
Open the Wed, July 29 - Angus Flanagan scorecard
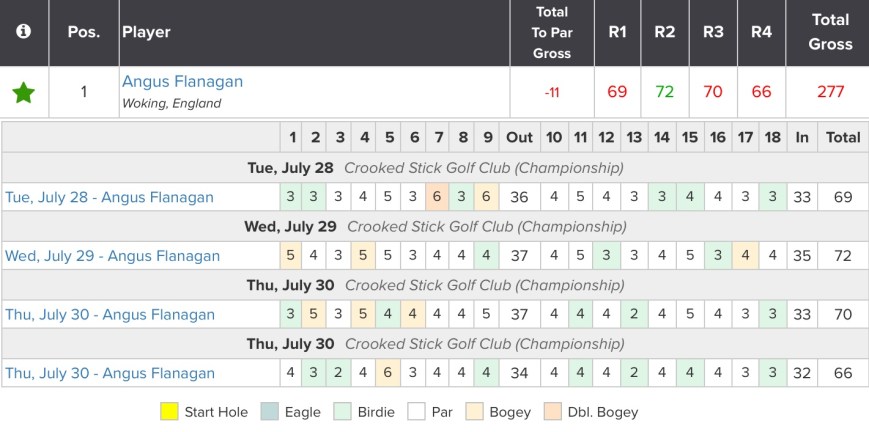click(x=112, y=256)
